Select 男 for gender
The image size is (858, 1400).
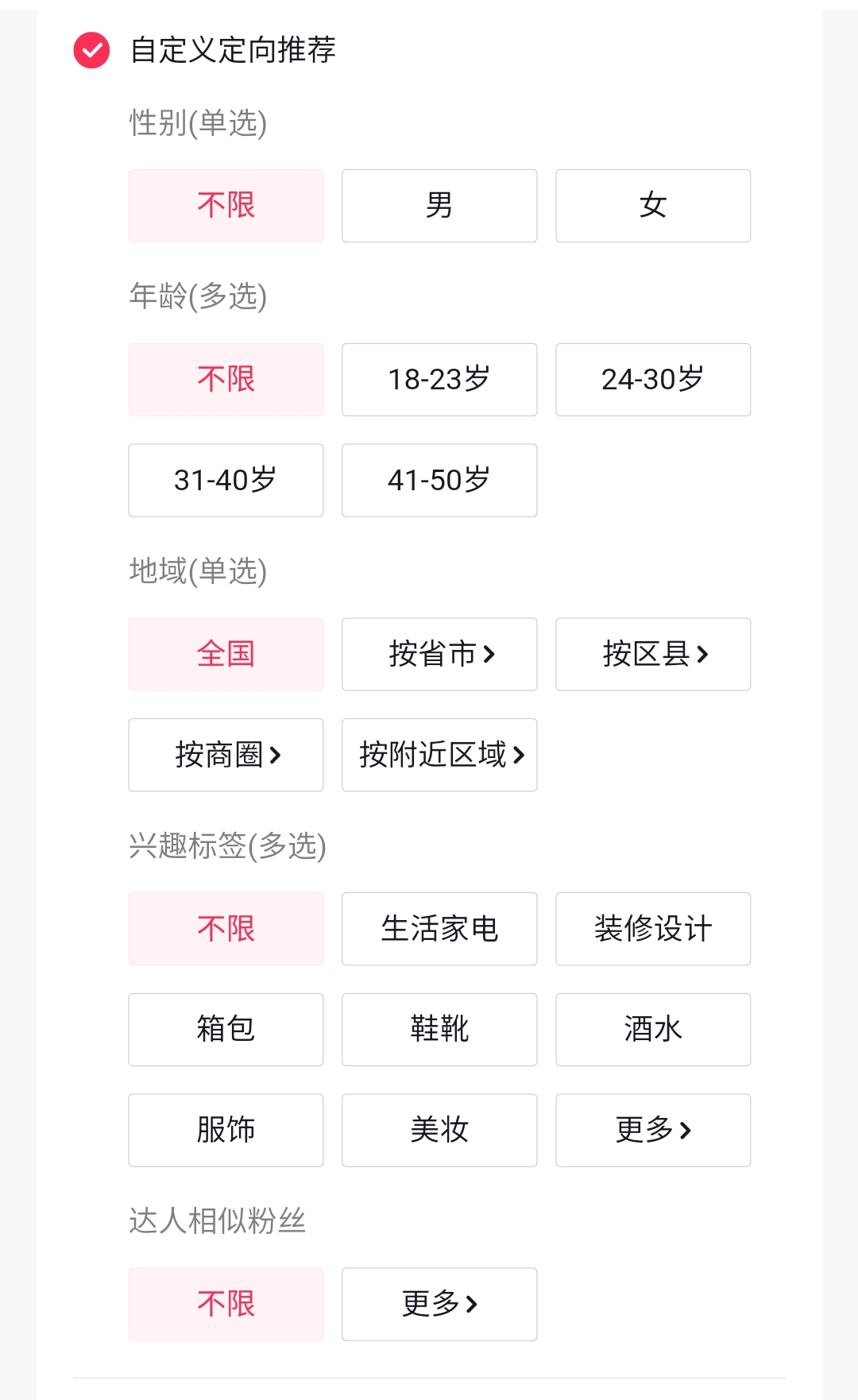click(x=439, y=206)
